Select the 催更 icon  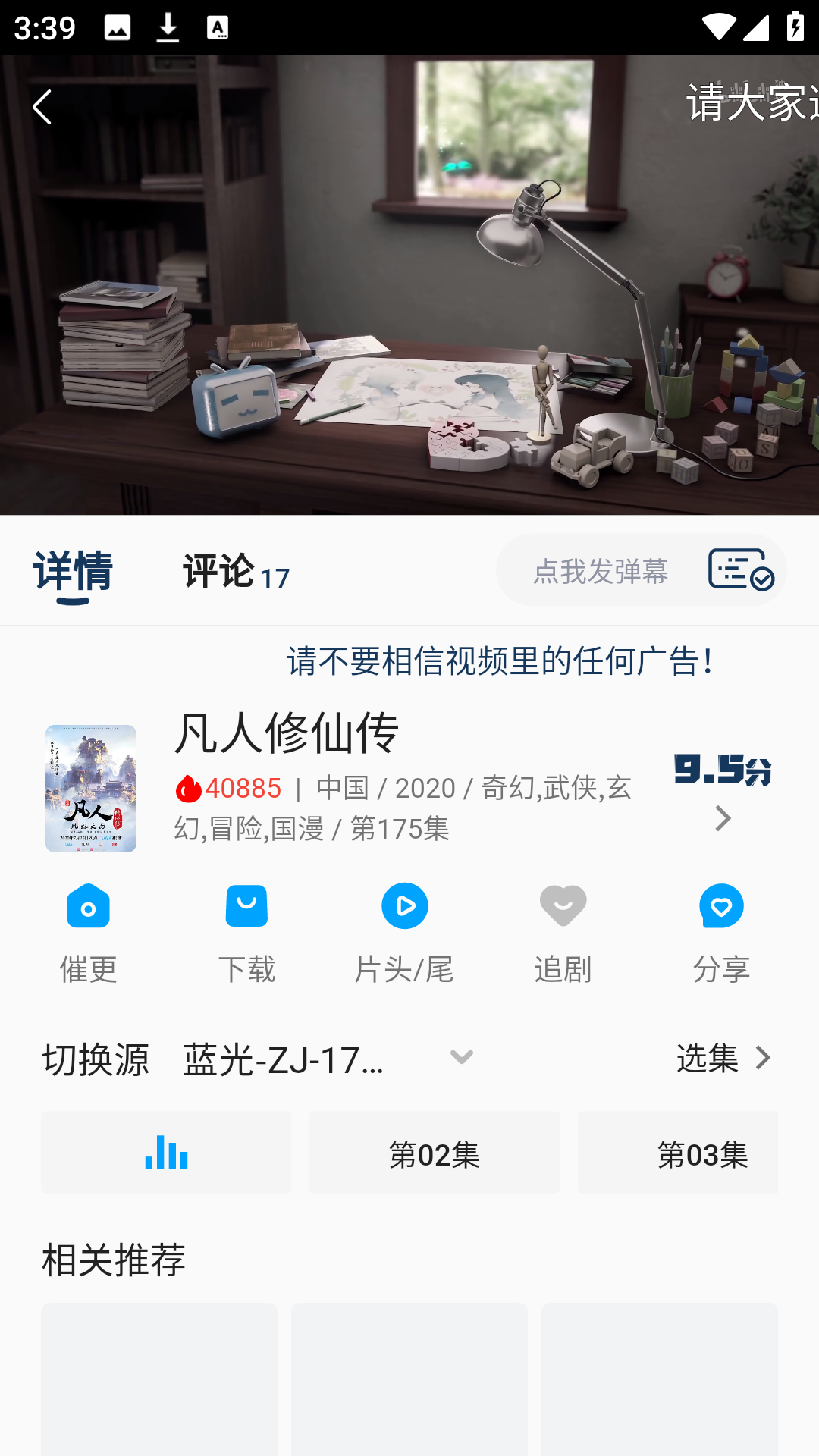click(88, 906)
